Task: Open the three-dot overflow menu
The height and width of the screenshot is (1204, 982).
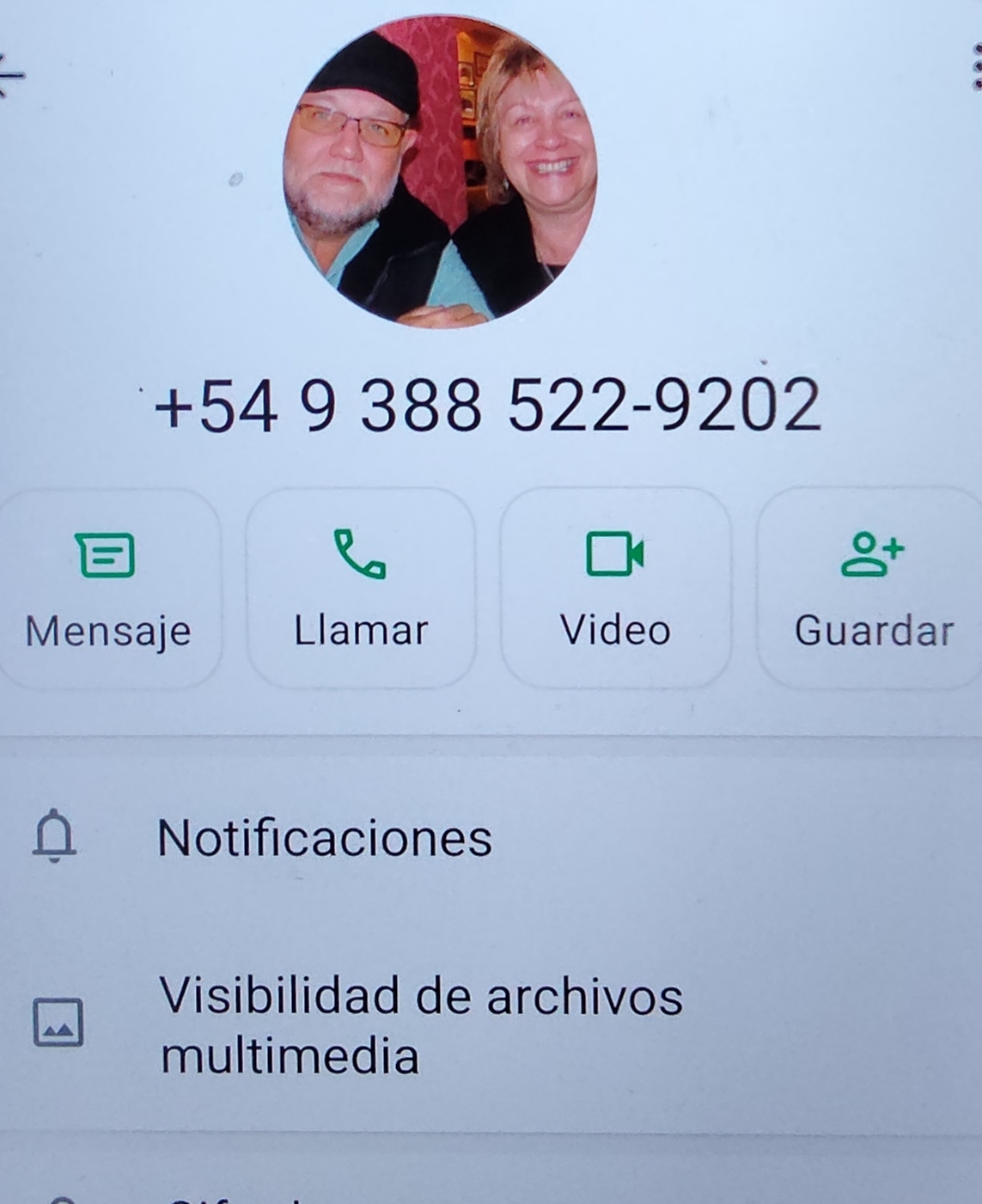Action: (975, 67)
